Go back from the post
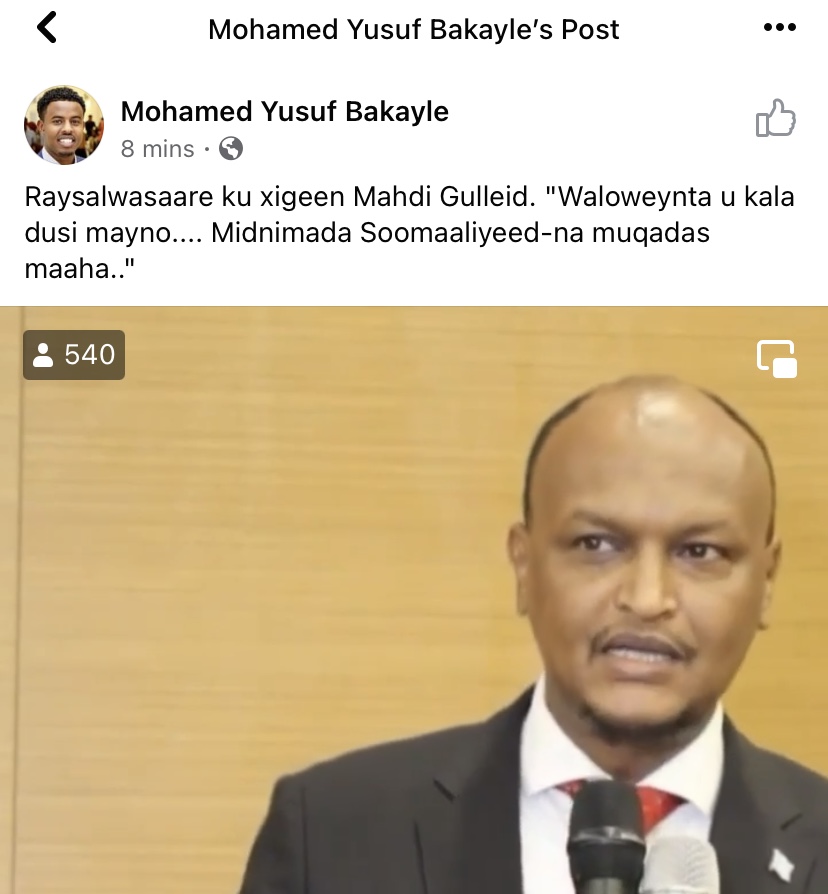828x894 pixels. click(46, 28)
